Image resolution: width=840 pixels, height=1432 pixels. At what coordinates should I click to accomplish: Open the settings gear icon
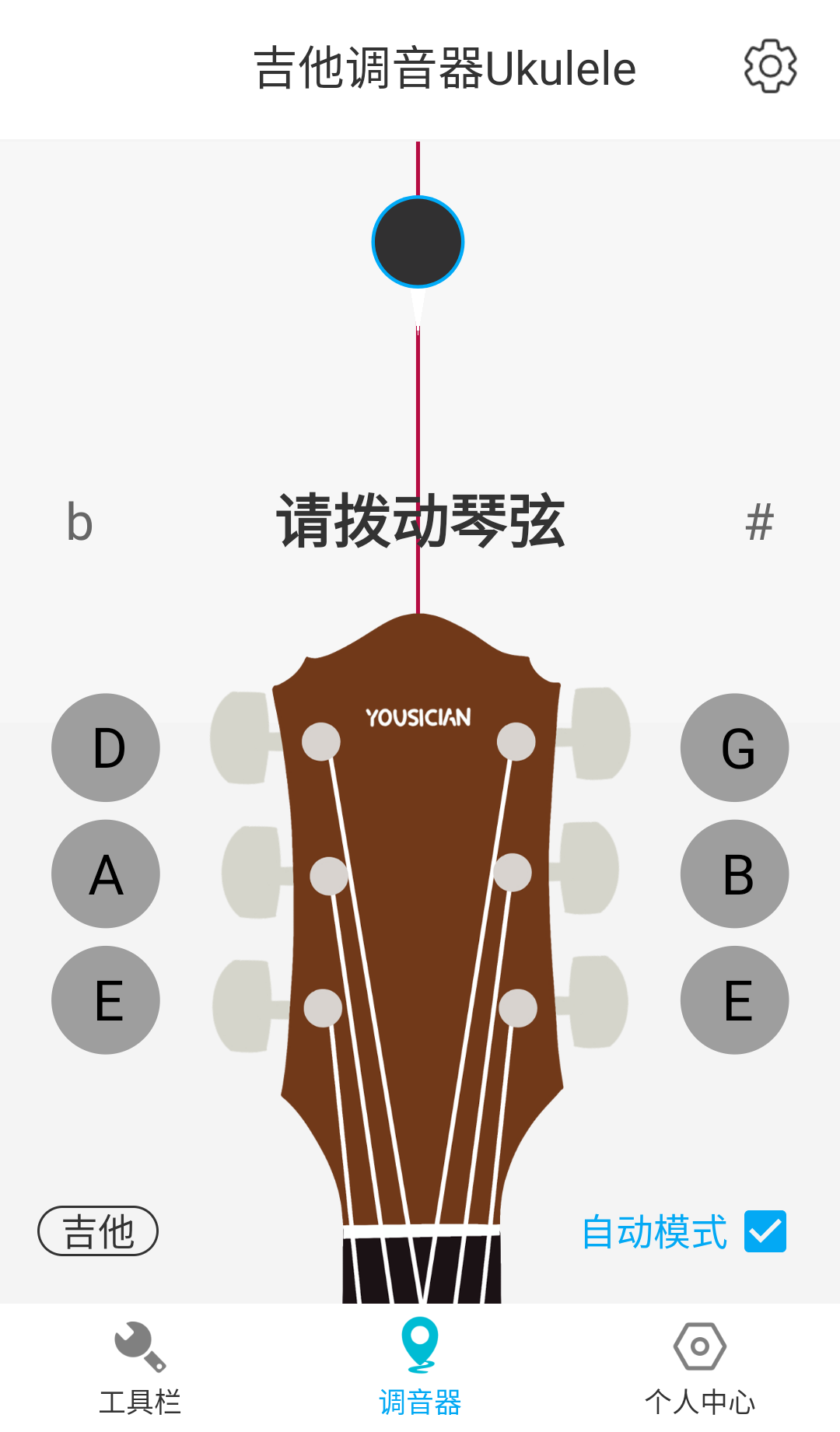[x=770, y=66]
